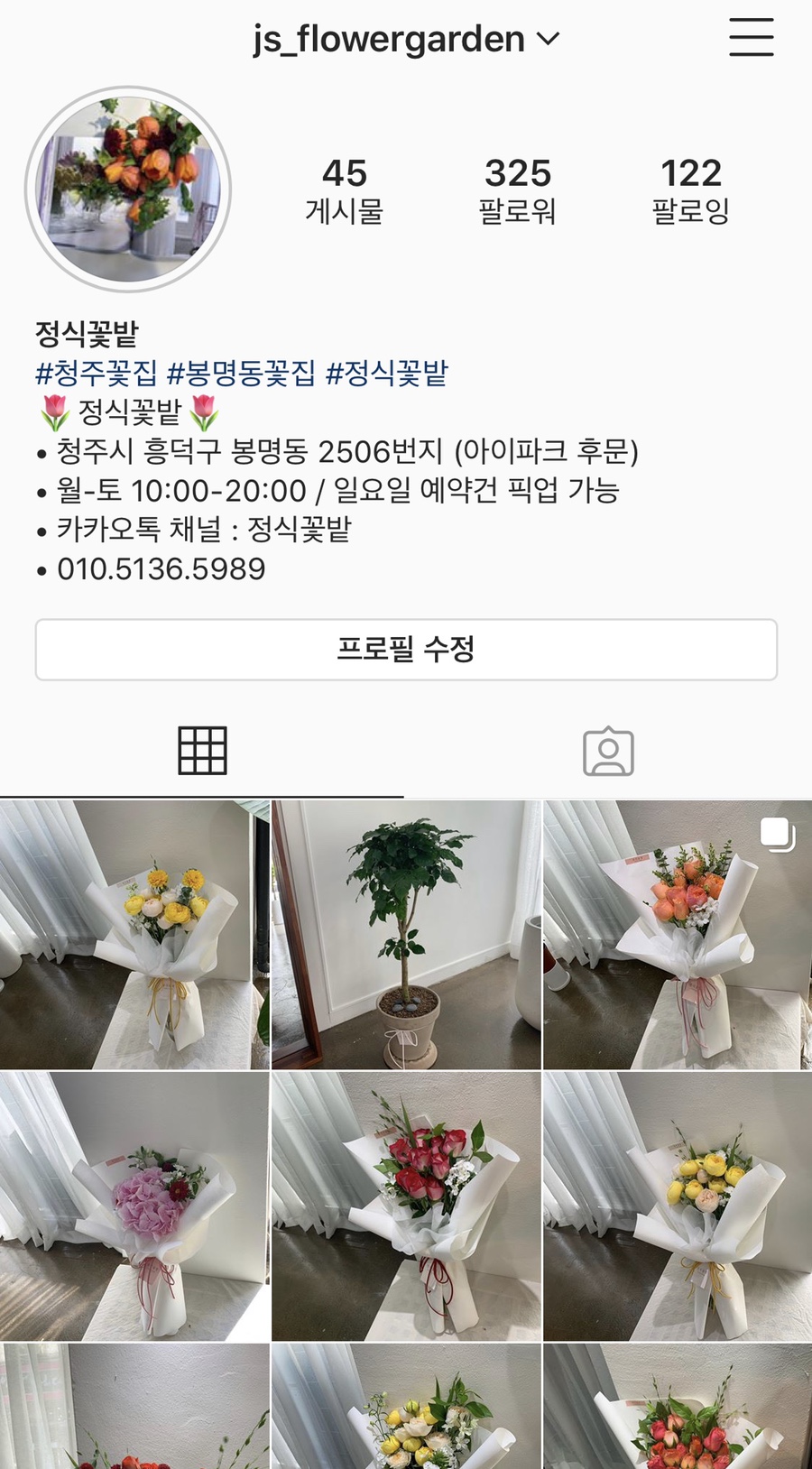Viewport: 812px width, 1469px height.
Task: Tap the 프로필 수정 button
Action: 406,650
